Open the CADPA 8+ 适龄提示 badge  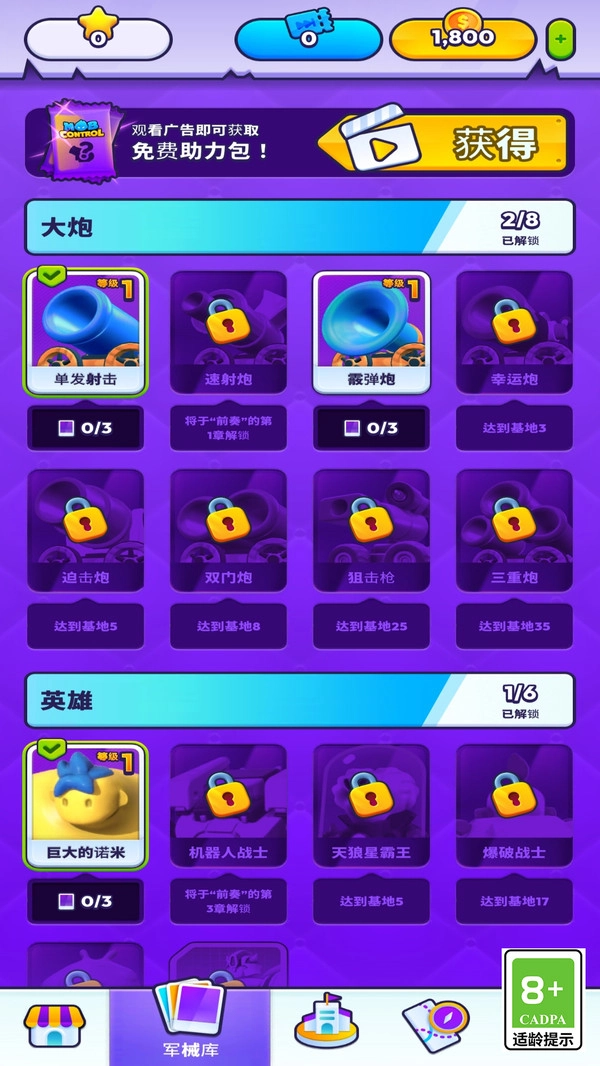tap(543, 998)
